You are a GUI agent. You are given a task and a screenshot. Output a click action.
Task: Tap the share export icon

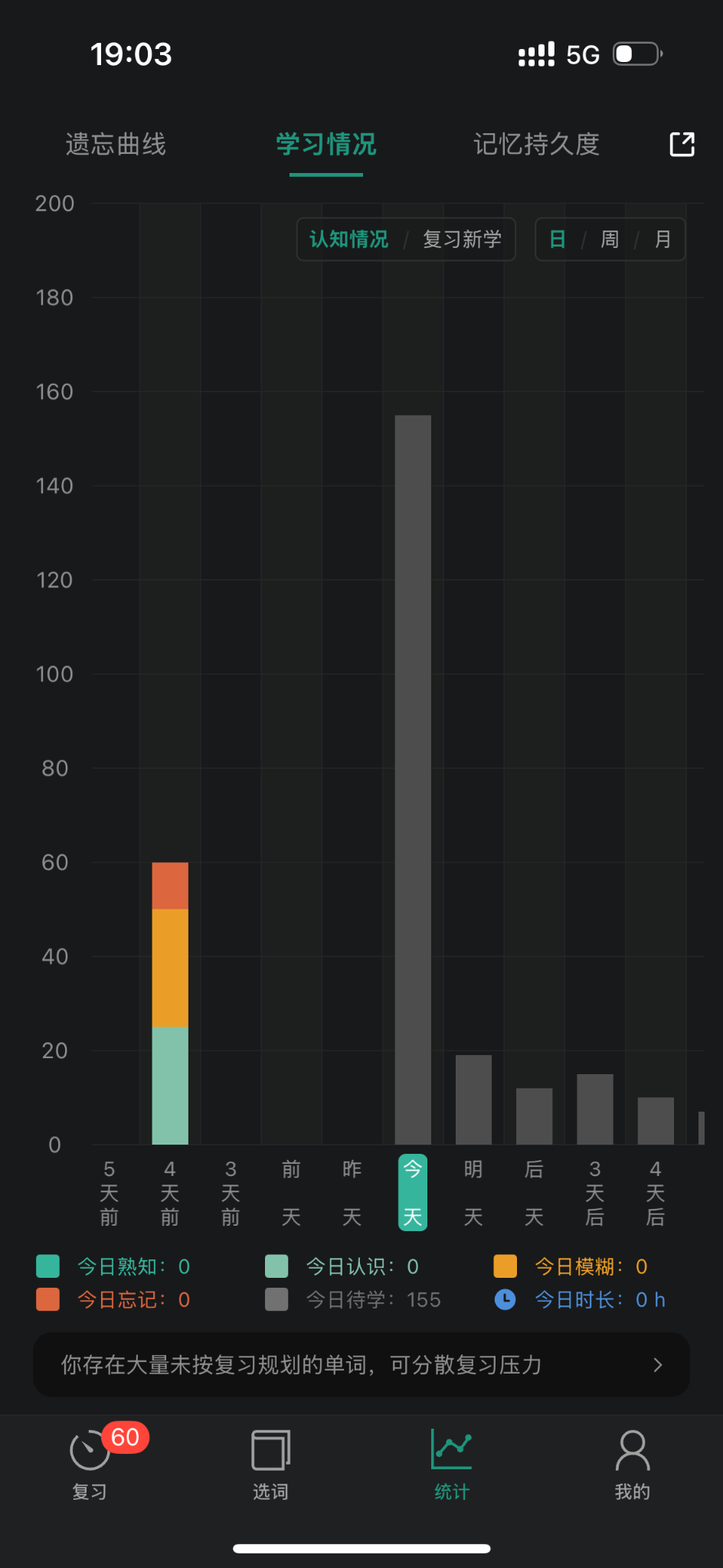(x=682, y=144)
